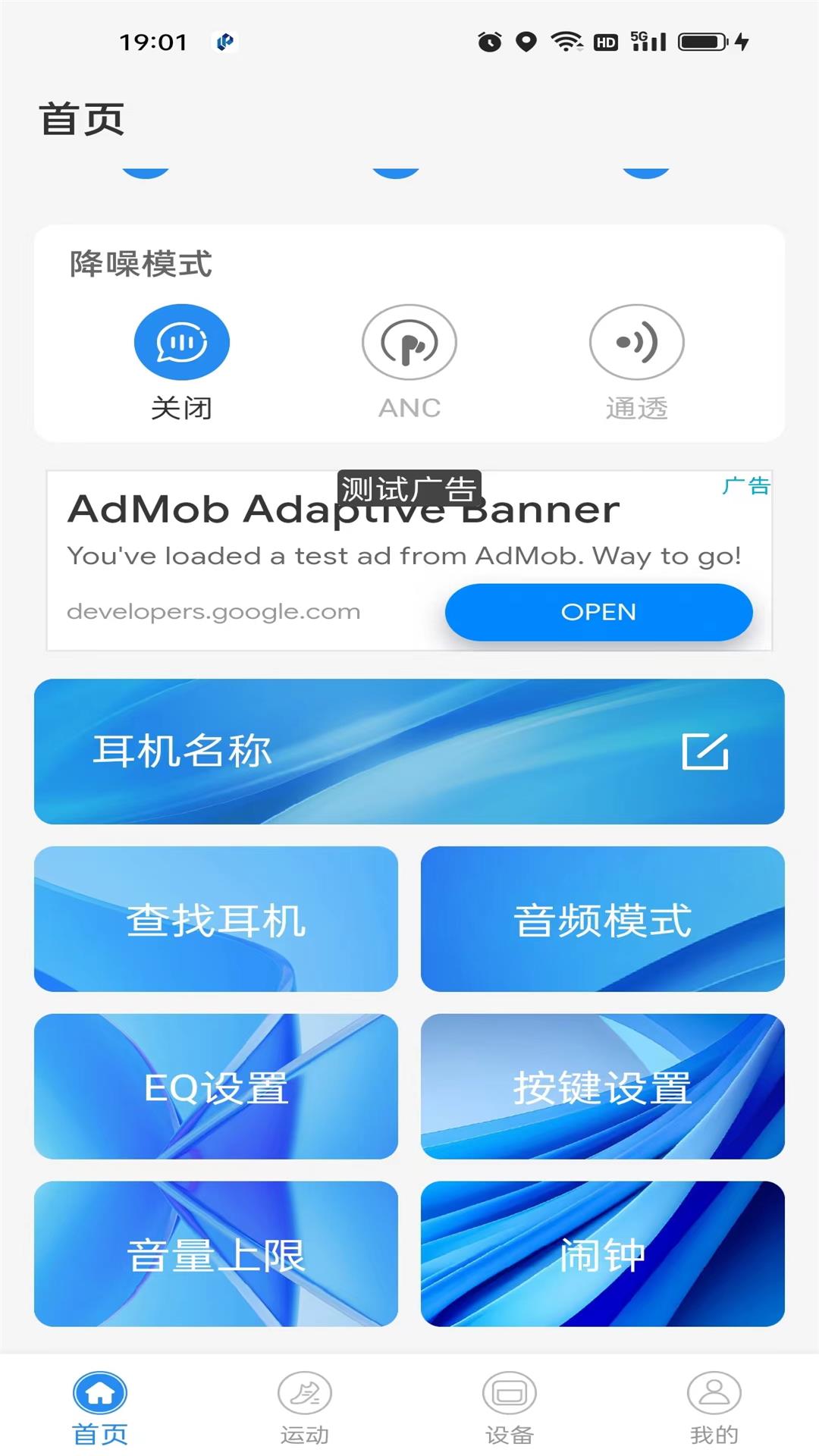Select the 关闭 noise cancellation mode icon
The width and height of the screenshot is (819, 1456).
coord(181,341)
